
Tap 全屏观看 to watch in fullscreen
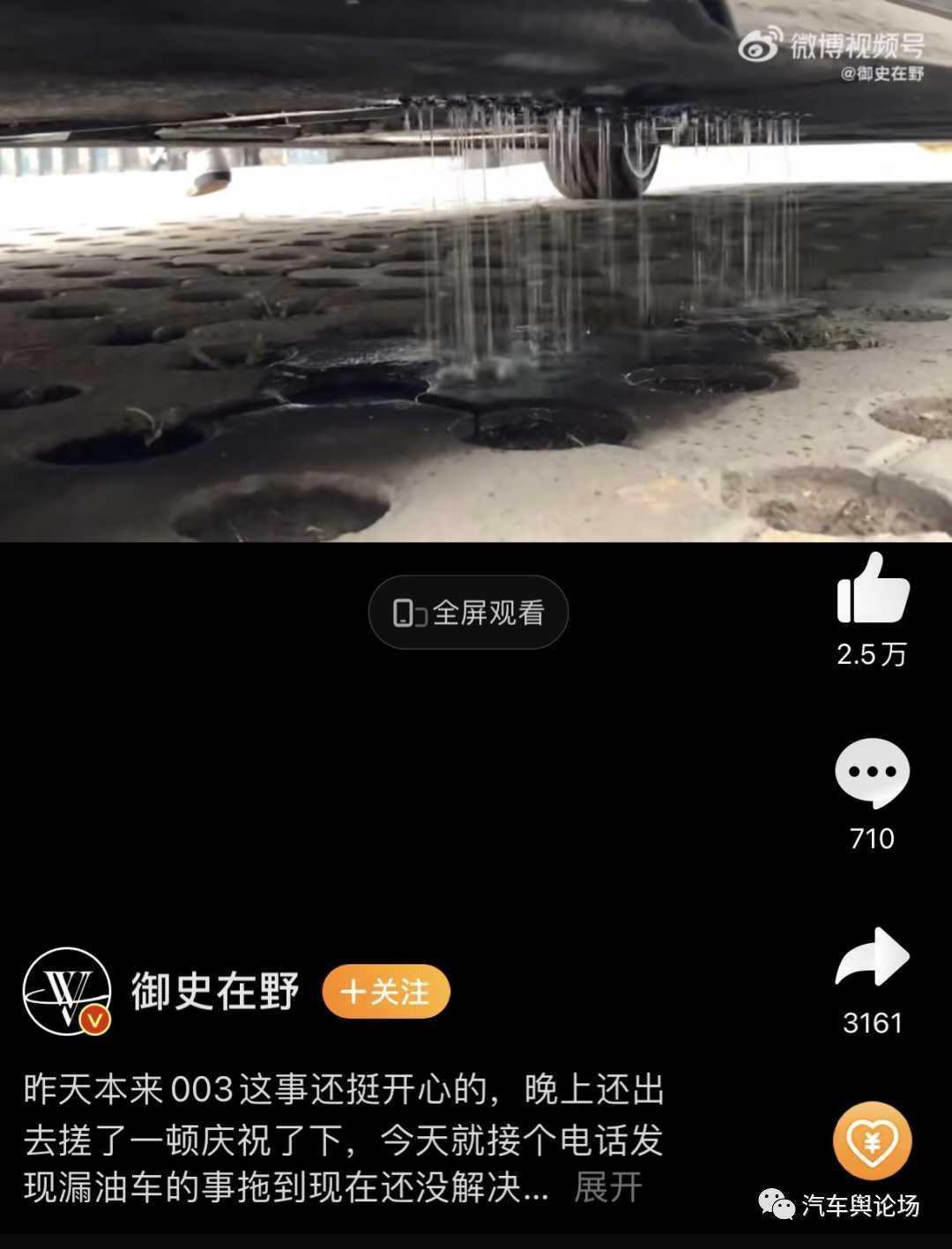pyautogui.click(x=468, y=613)
